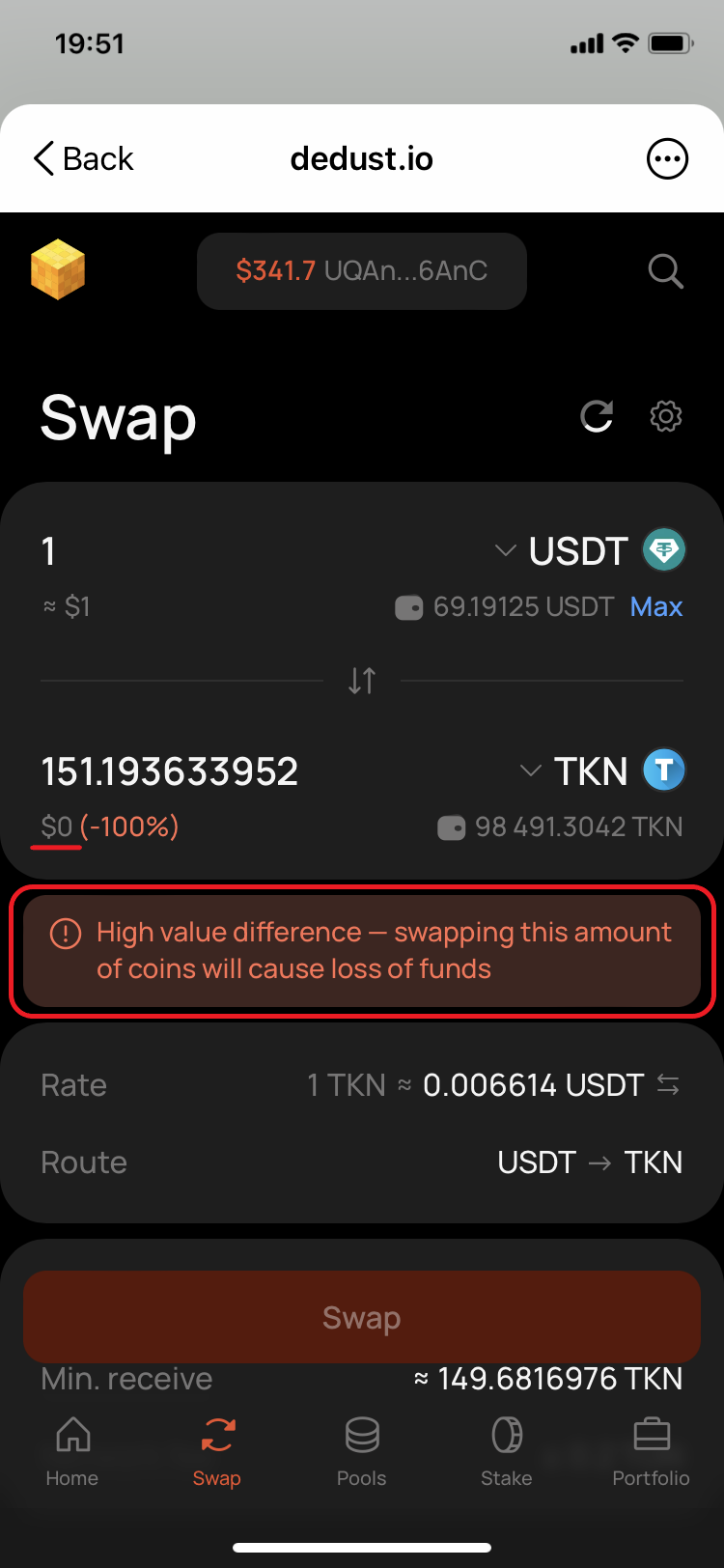Open the wallet chip showing $341.7
This screenshot has height=1568, width=724.
tap(362, 271)
